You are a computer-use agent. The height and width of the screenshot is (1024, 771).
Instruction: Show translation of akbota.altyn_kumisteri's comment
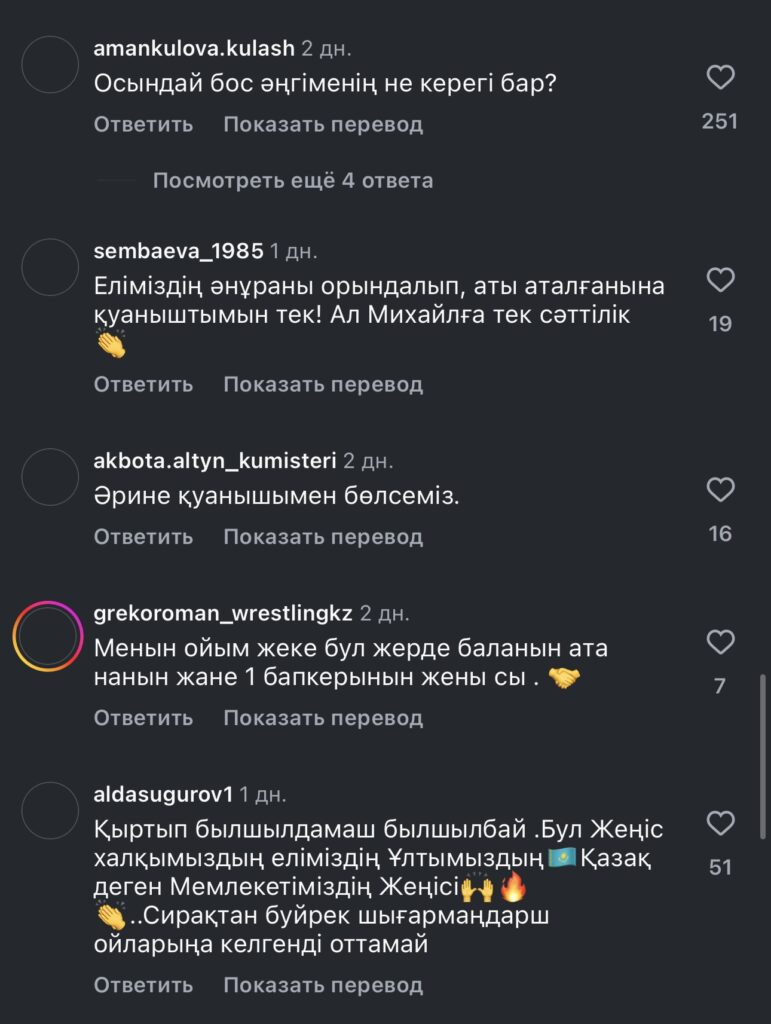click(323, 537)
